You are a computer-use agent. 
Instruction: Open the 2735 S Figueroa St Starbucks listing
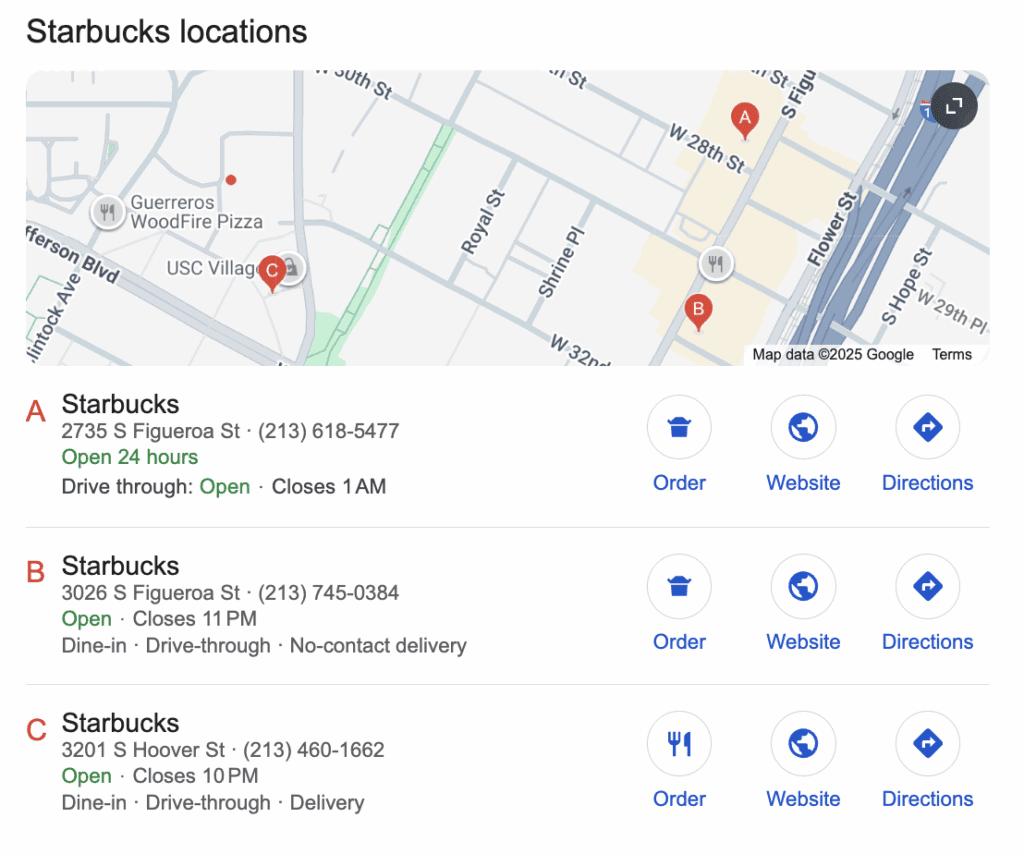(x=121, y=405)
